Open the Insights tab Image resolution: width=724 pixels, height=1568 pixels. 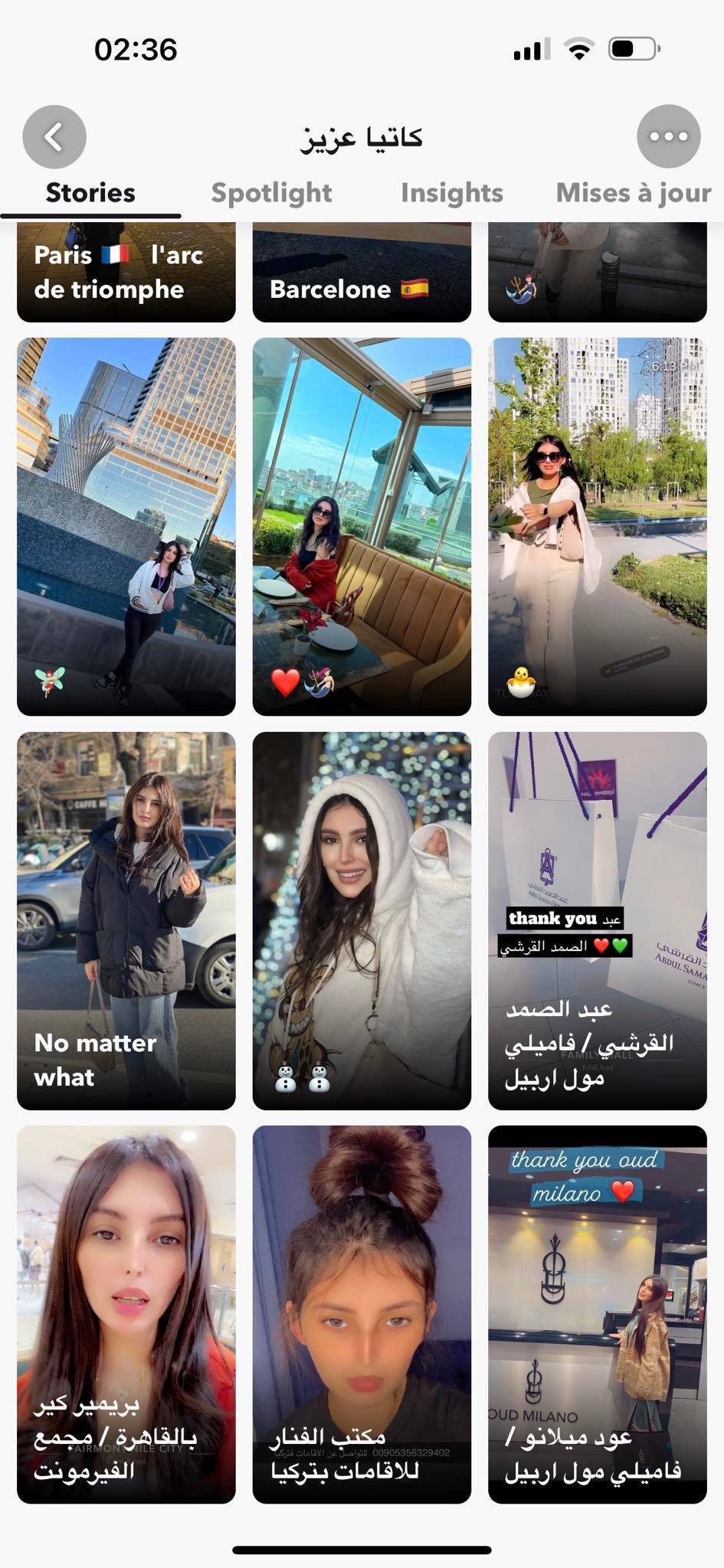(452, 193)
